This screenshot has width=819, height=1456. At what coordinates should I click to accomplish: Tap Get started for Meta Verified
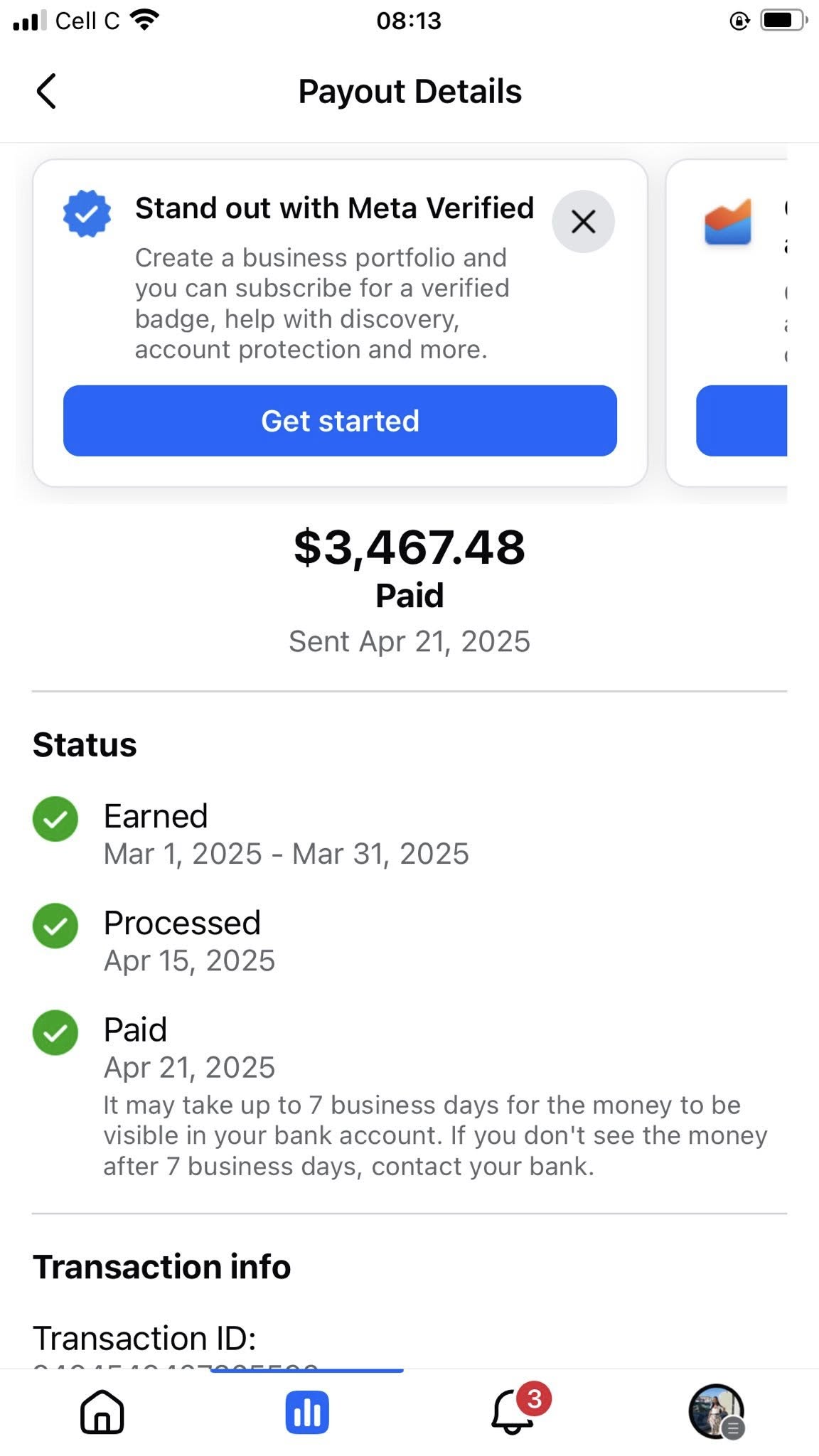(340, 421)
